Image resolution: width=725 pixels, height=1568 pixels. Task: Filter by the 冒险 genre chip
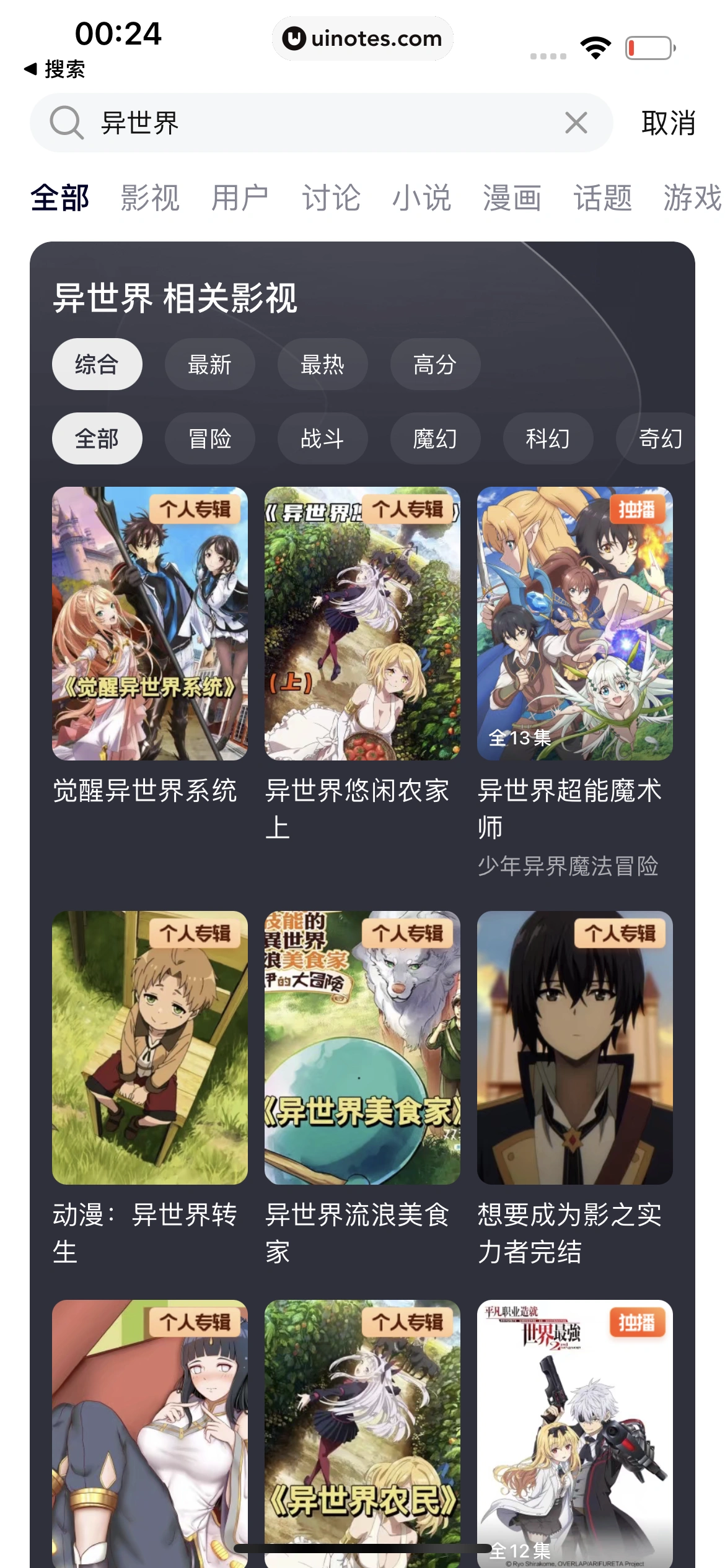(209, 438)
